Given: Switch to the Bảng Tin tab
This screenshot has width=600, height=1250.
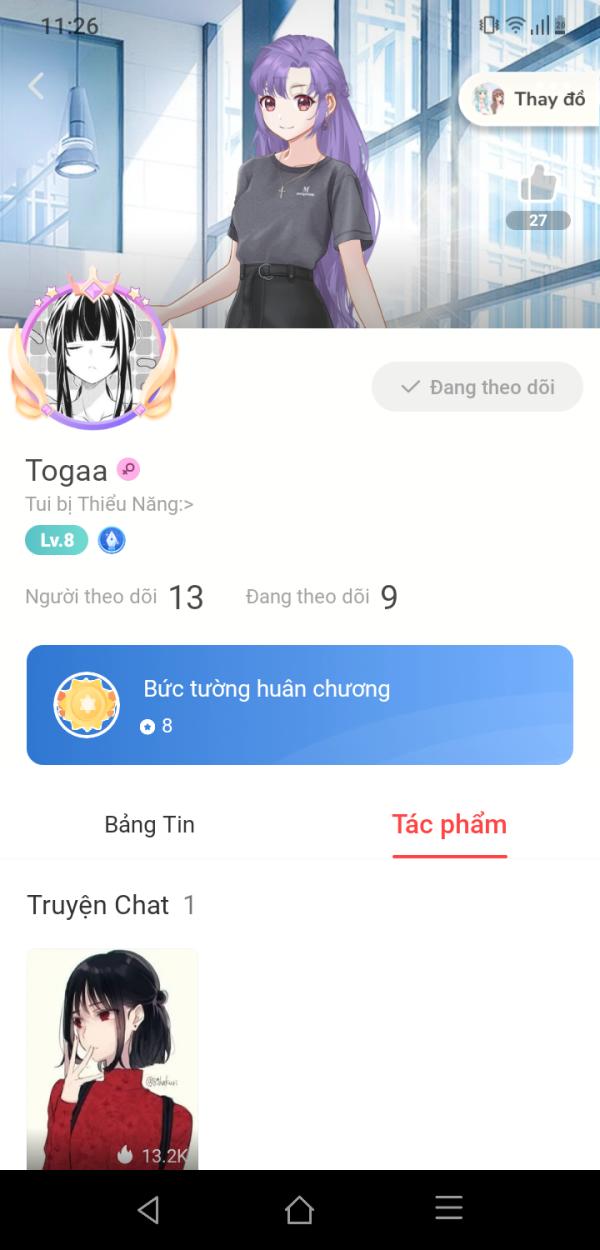Looking at the screenshot, I should 150,825.
